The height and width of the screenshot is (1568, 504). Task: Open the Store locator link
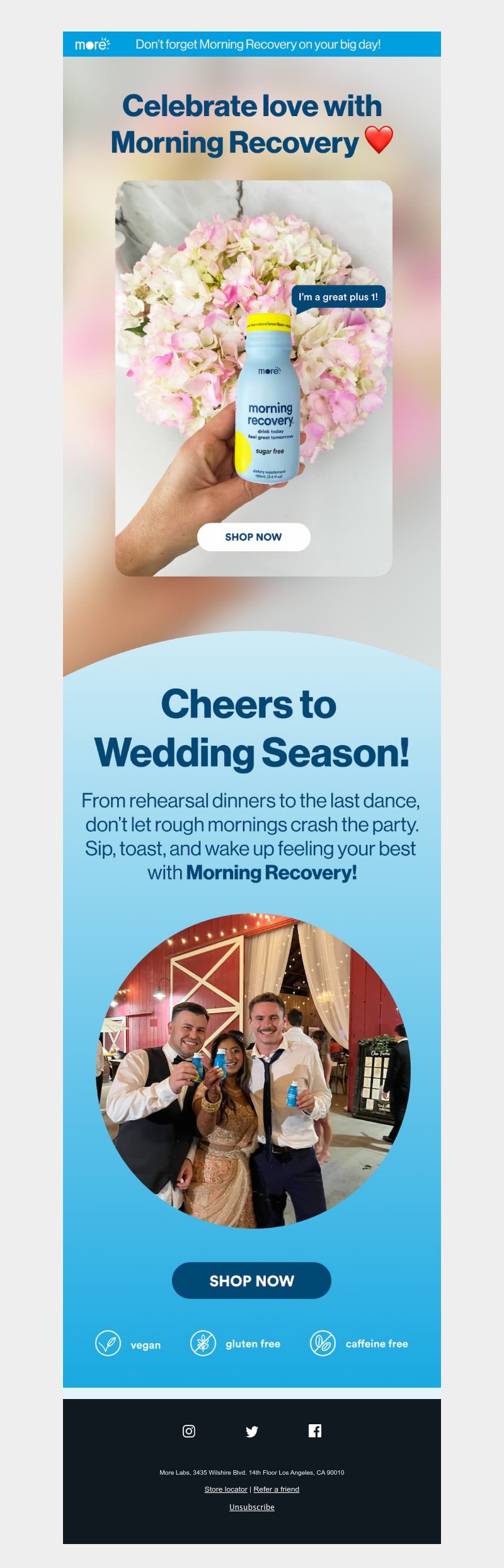pyautogui.click(x=226, y=1489)
